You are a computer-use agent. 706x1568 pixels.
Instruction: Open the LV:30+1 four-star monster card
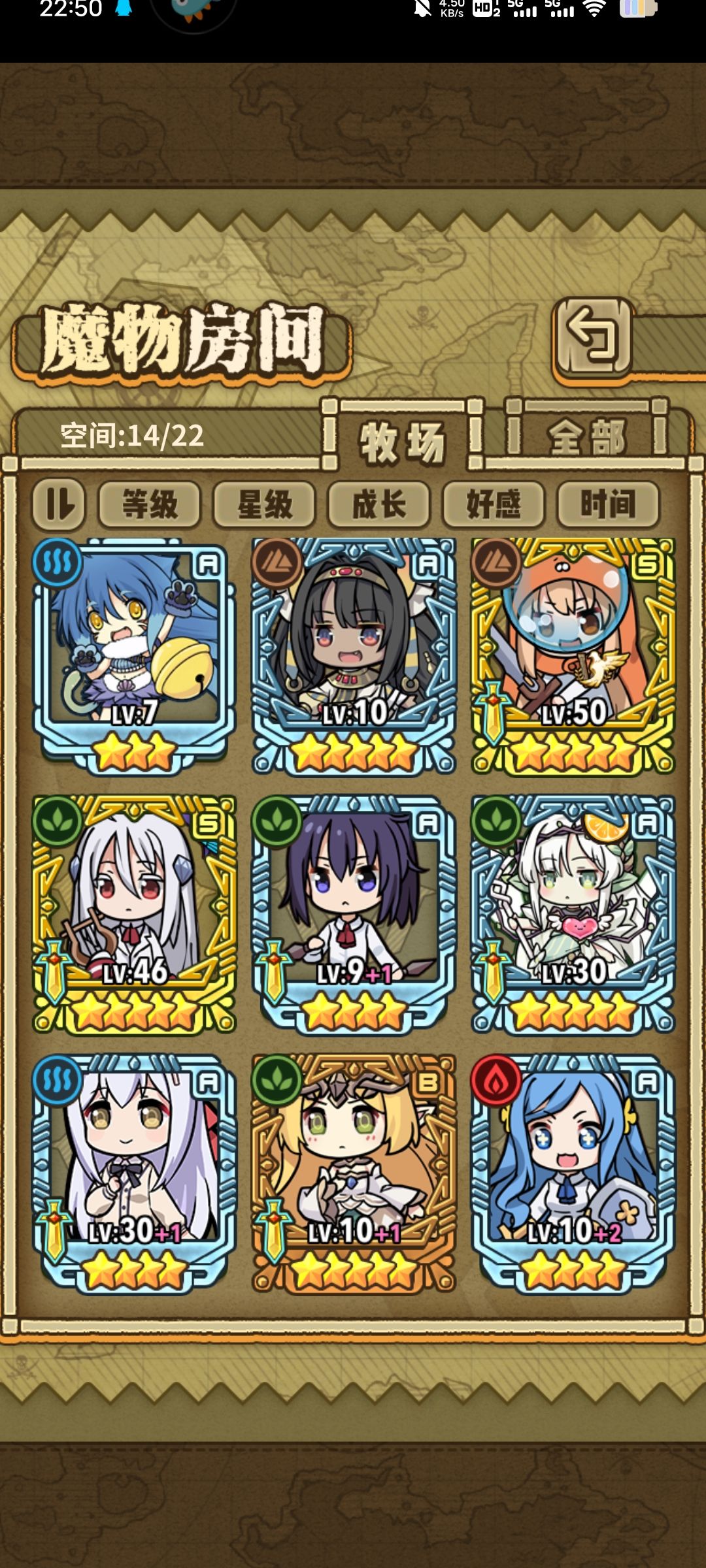click(x=135, y=1173)
